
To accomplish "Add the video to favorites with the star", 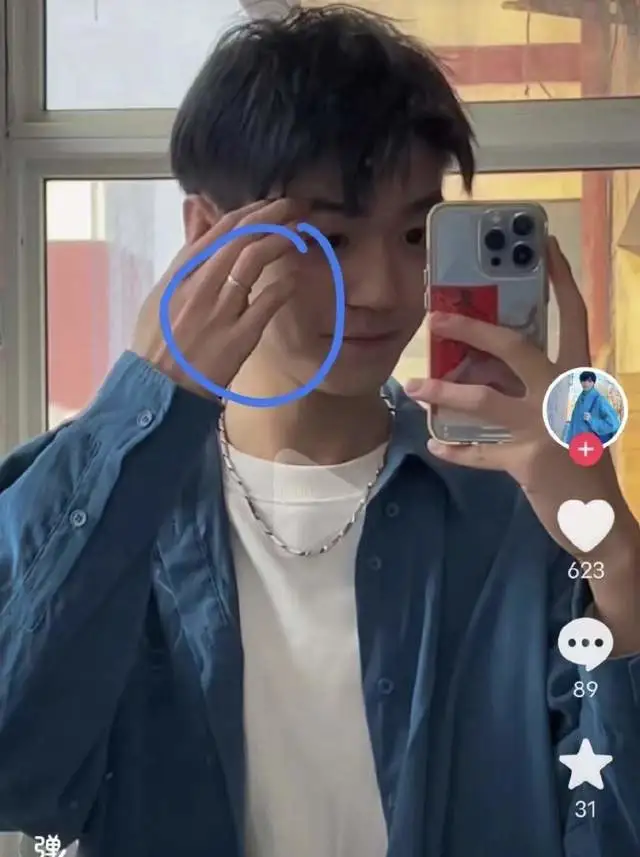I will 585,765.
